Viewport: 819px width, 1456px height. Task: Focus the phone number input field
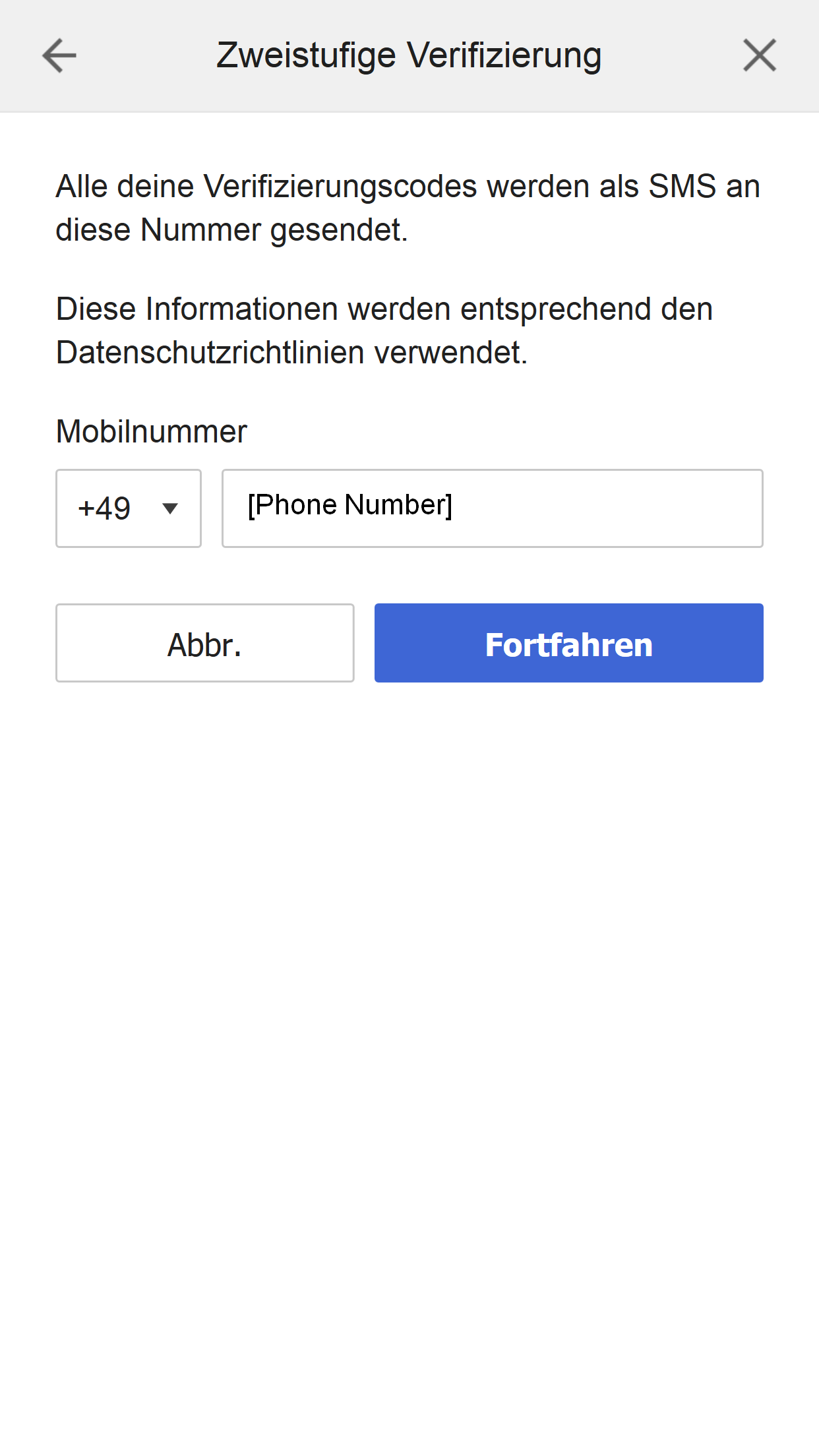(x=492, y=508)
